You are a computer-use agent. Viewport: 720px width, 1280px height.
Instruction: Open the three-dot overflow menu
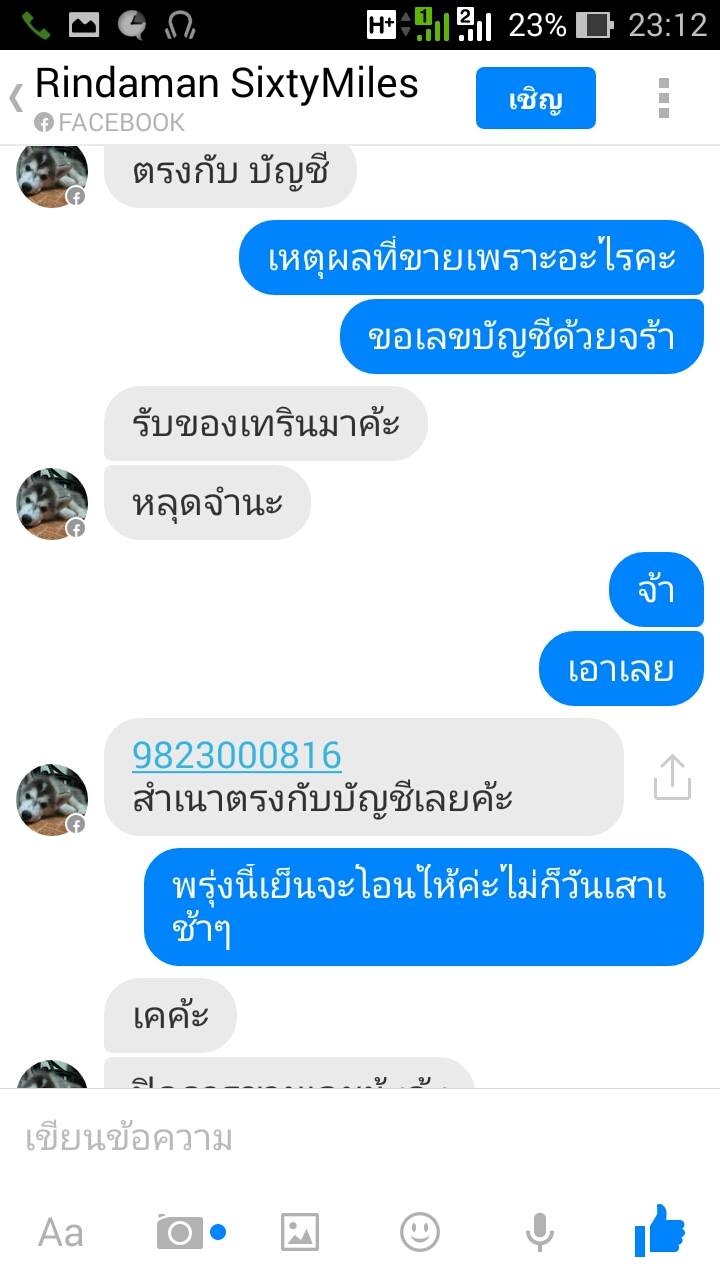click(663, 98)
